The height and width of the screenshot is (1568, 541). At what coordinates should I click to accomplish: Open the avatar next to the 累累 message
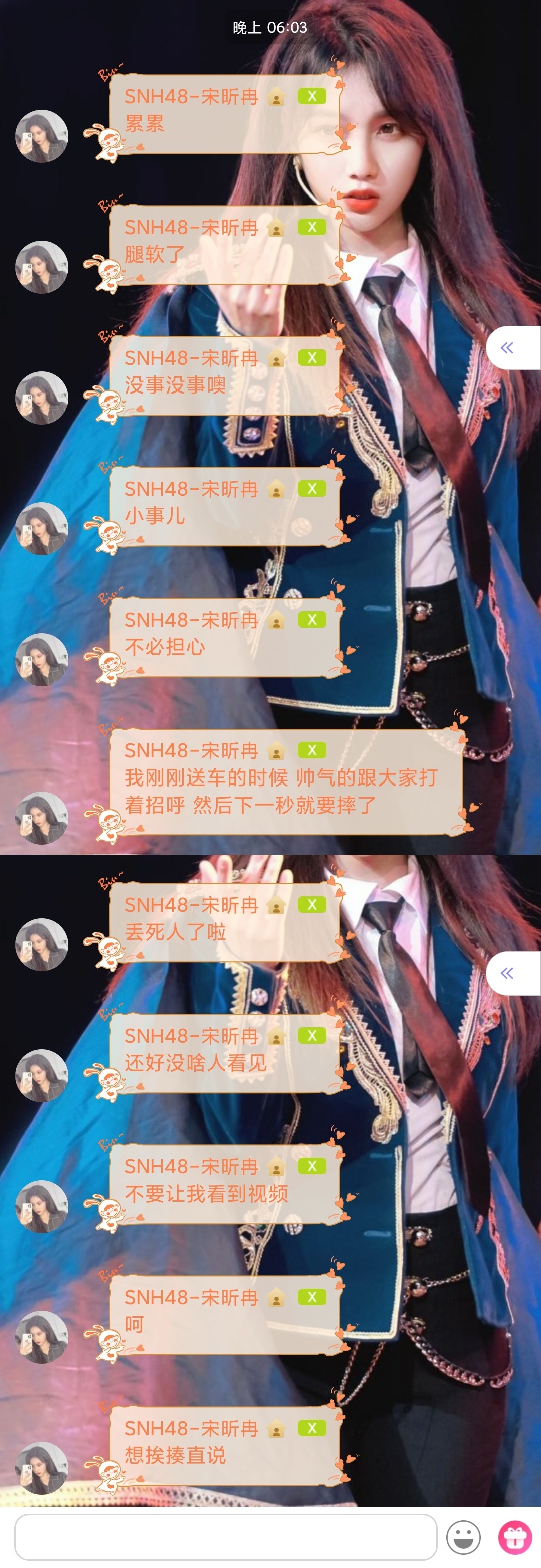click(42, 136)
